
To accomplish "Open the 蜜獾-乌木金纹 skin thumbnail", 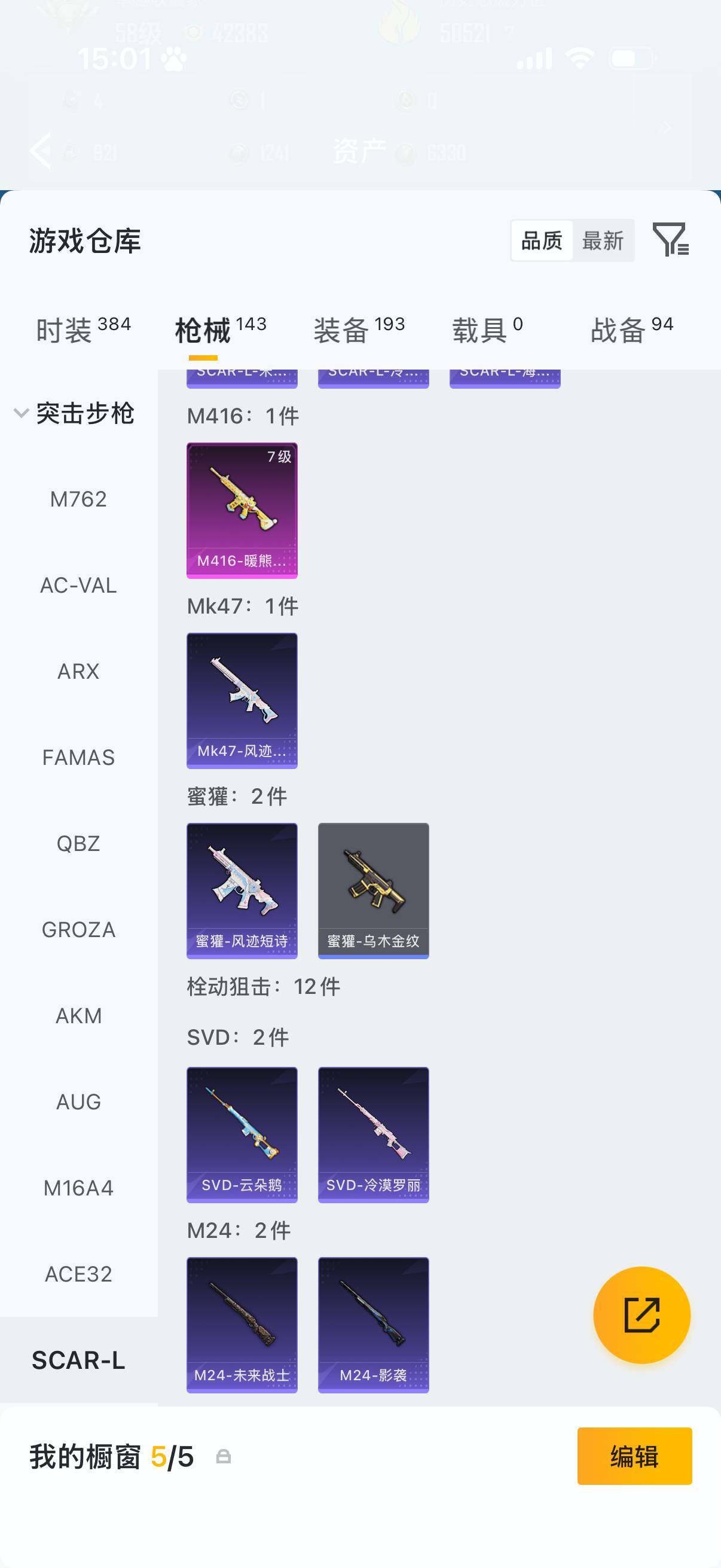I will point(373,889).
